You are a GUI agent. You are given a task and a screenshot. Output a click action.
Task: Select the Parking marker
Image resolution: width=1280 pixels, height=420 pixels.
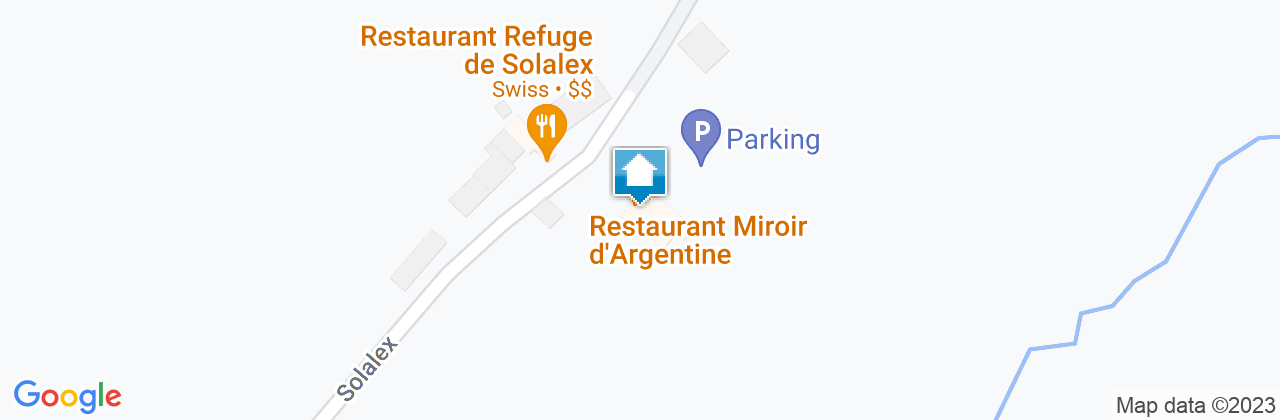coord(700,133)
